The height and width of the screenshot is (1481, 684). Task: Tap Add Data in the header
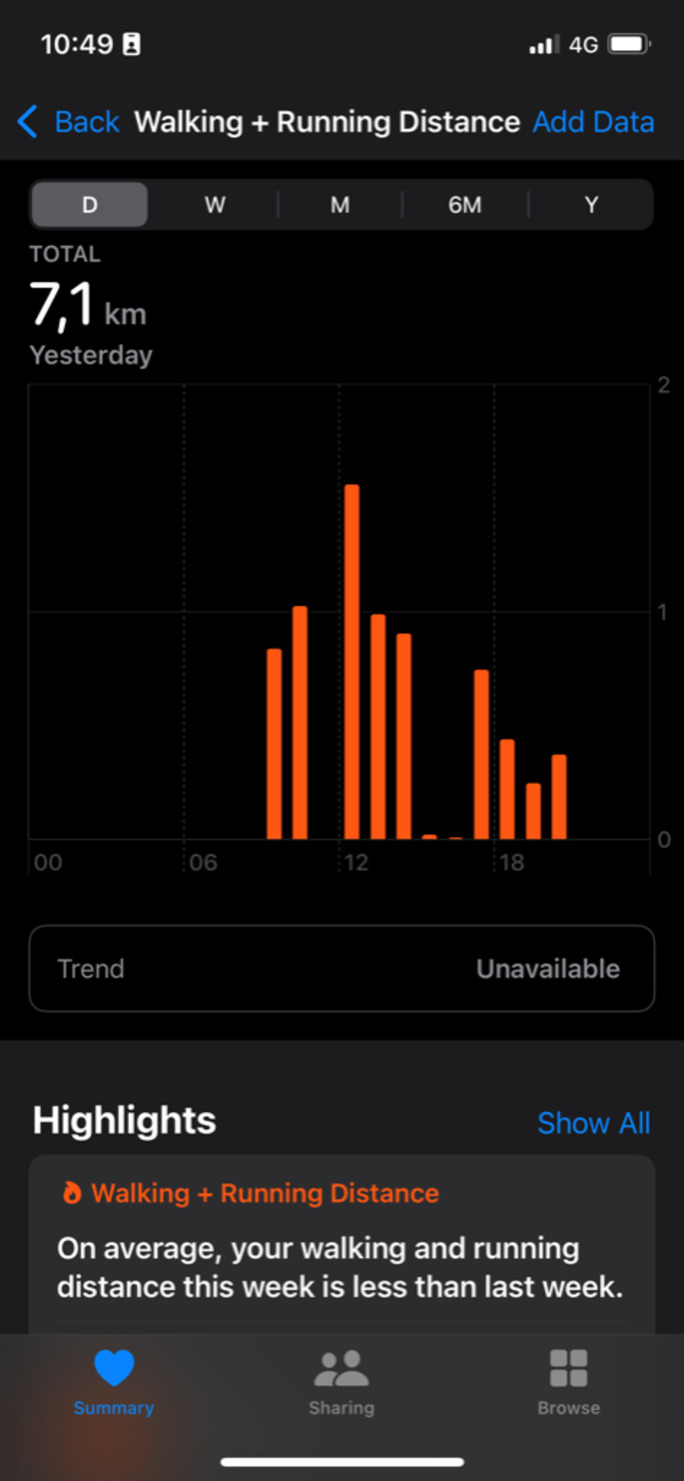[x=593, y=122]
